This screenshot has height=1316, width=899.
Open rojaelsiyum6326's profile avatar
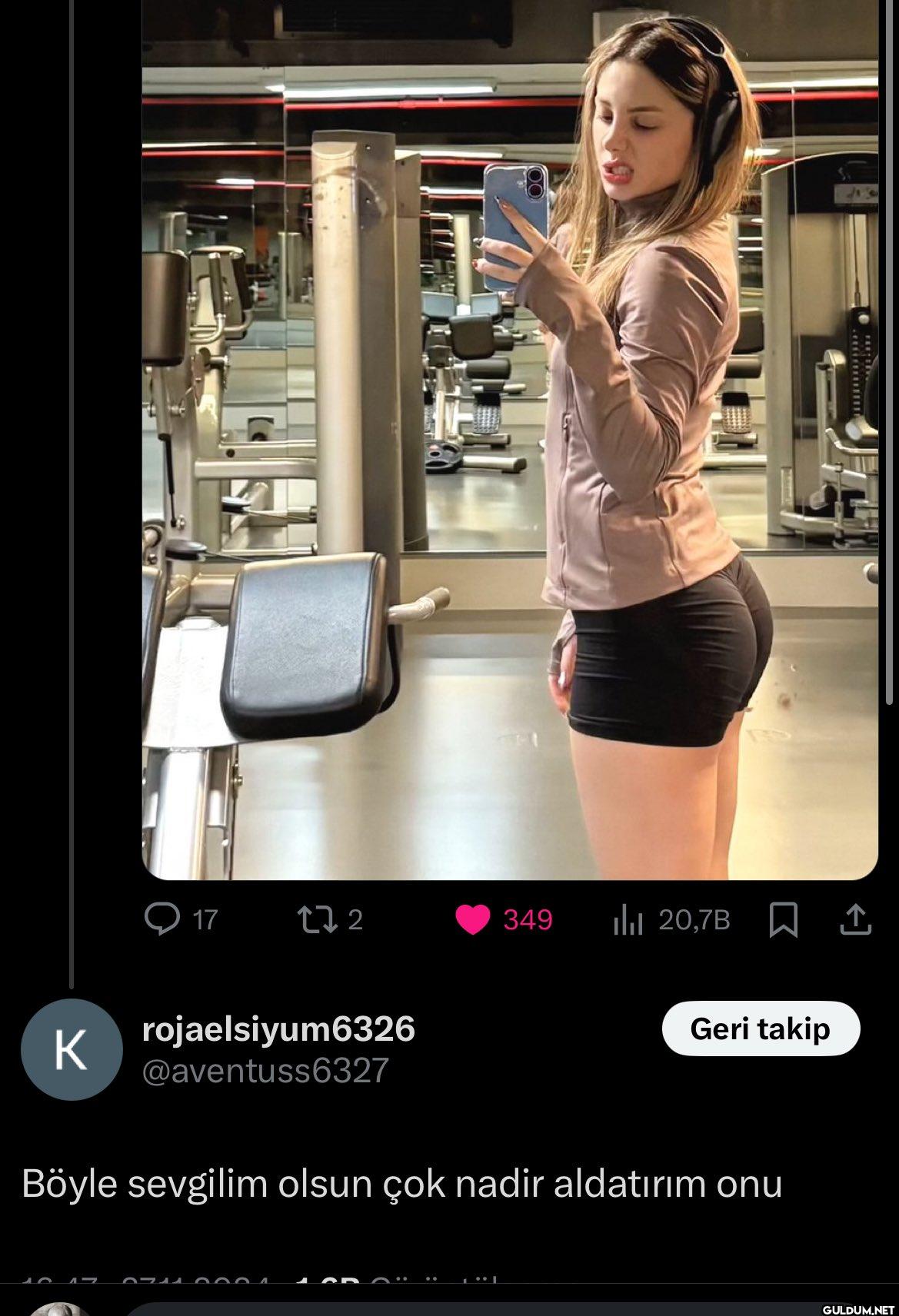coord(72,1049)
